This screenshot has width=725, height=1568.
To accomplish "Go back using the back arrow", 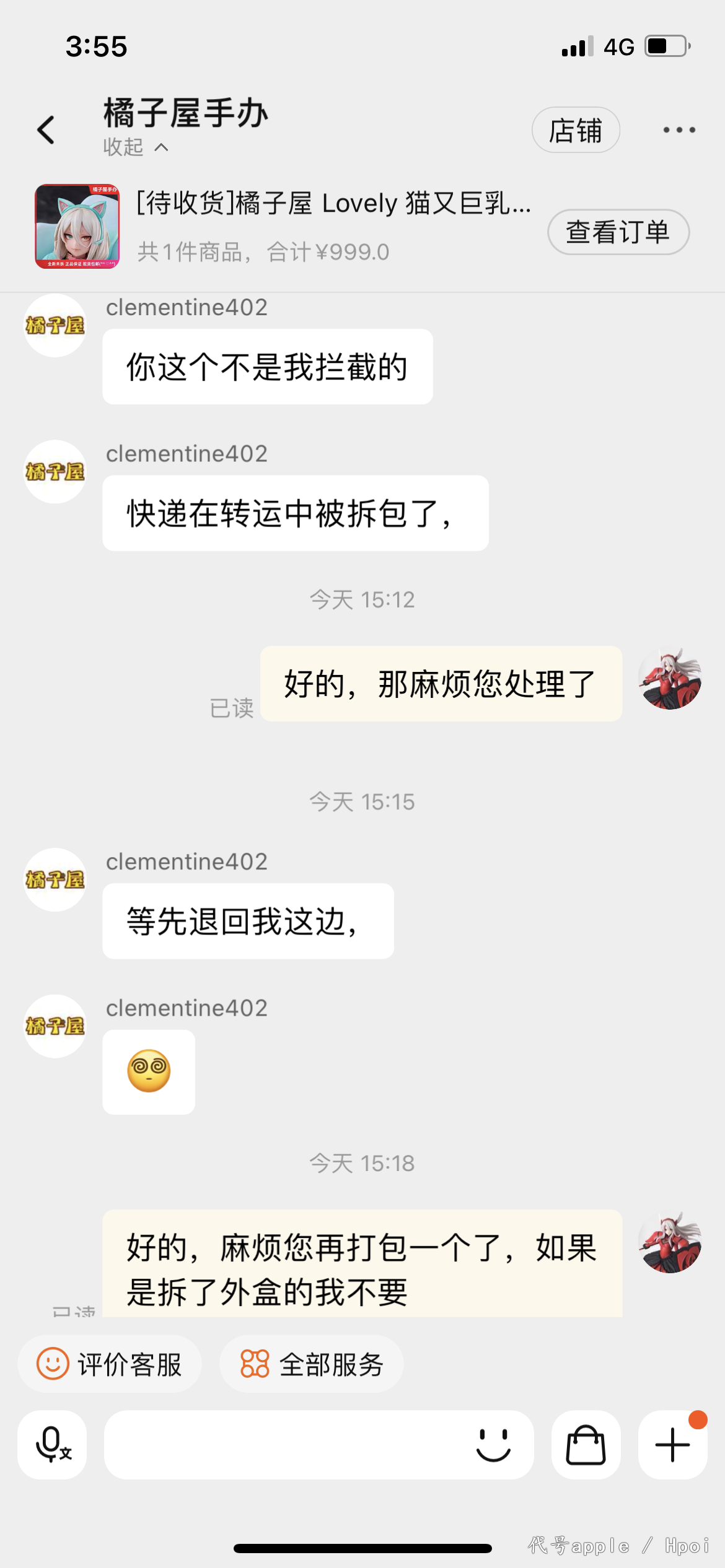I will pyautogui.click(x=46, y=130).
